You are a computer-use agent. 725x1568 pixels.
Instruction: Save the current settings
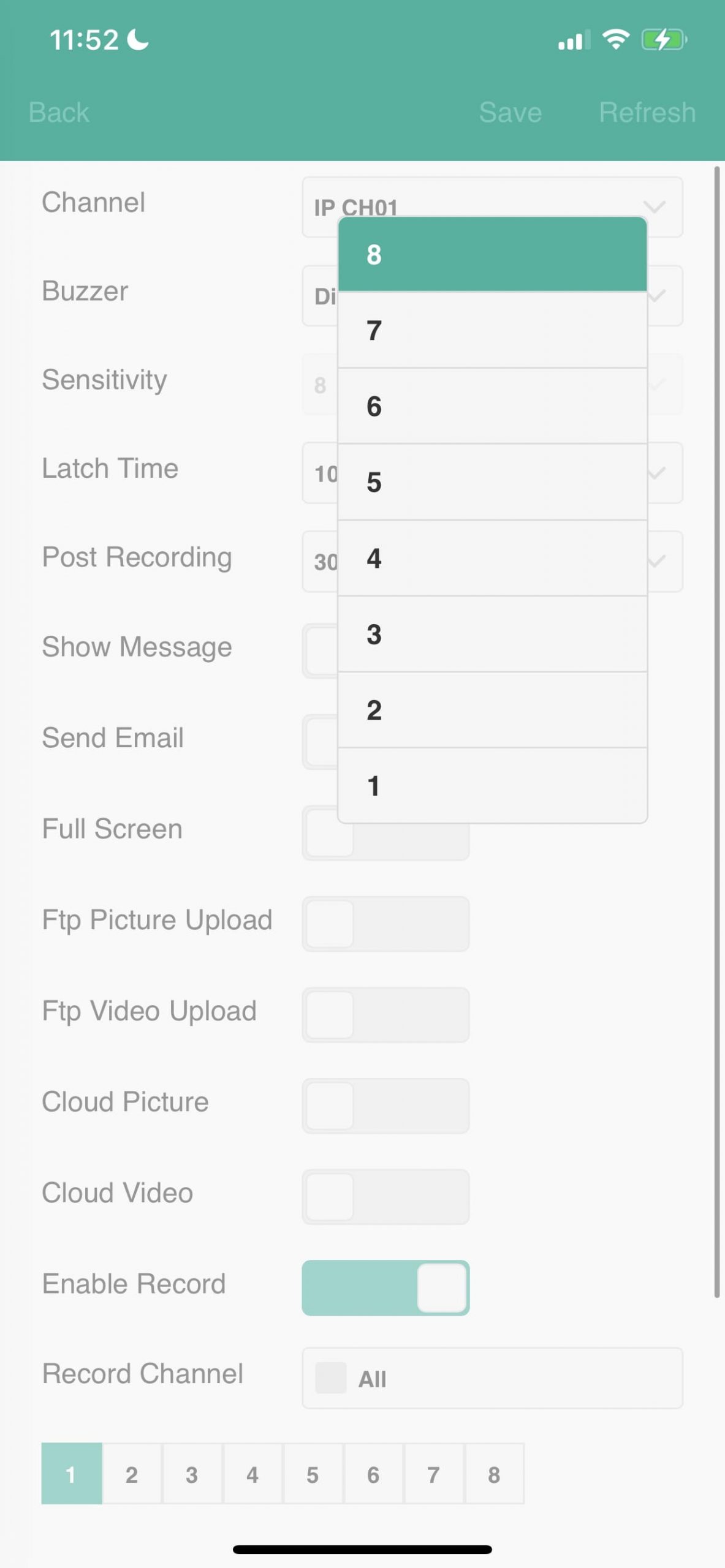510,113
